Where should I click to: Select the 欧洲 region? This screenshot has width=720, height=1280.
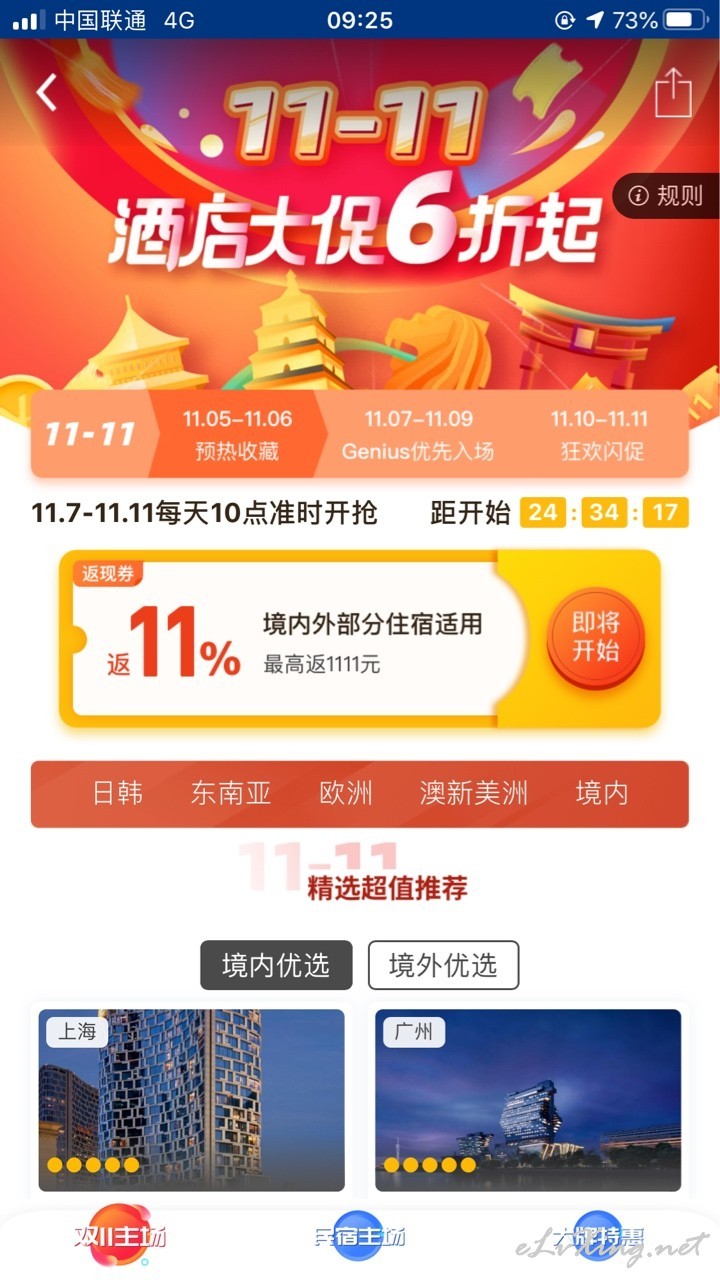[346, 794]
